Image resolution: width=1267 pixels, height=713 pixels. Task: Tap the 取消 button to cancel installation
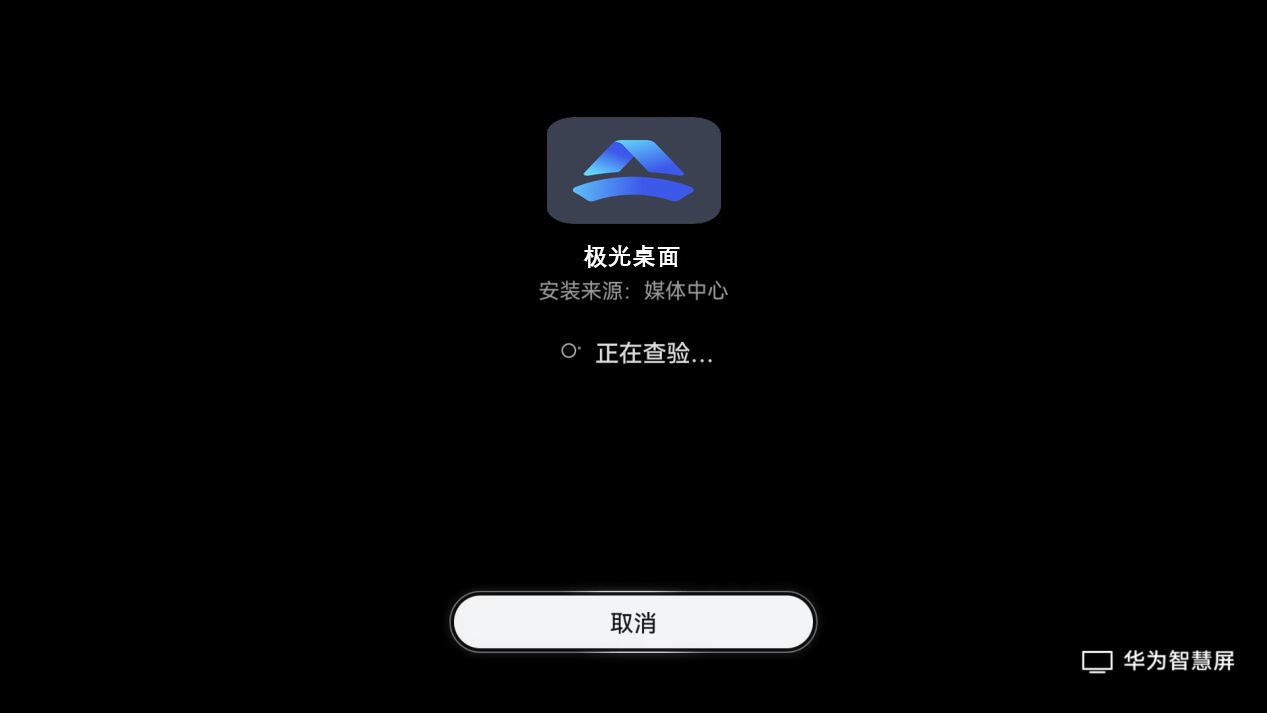(633, 622)
